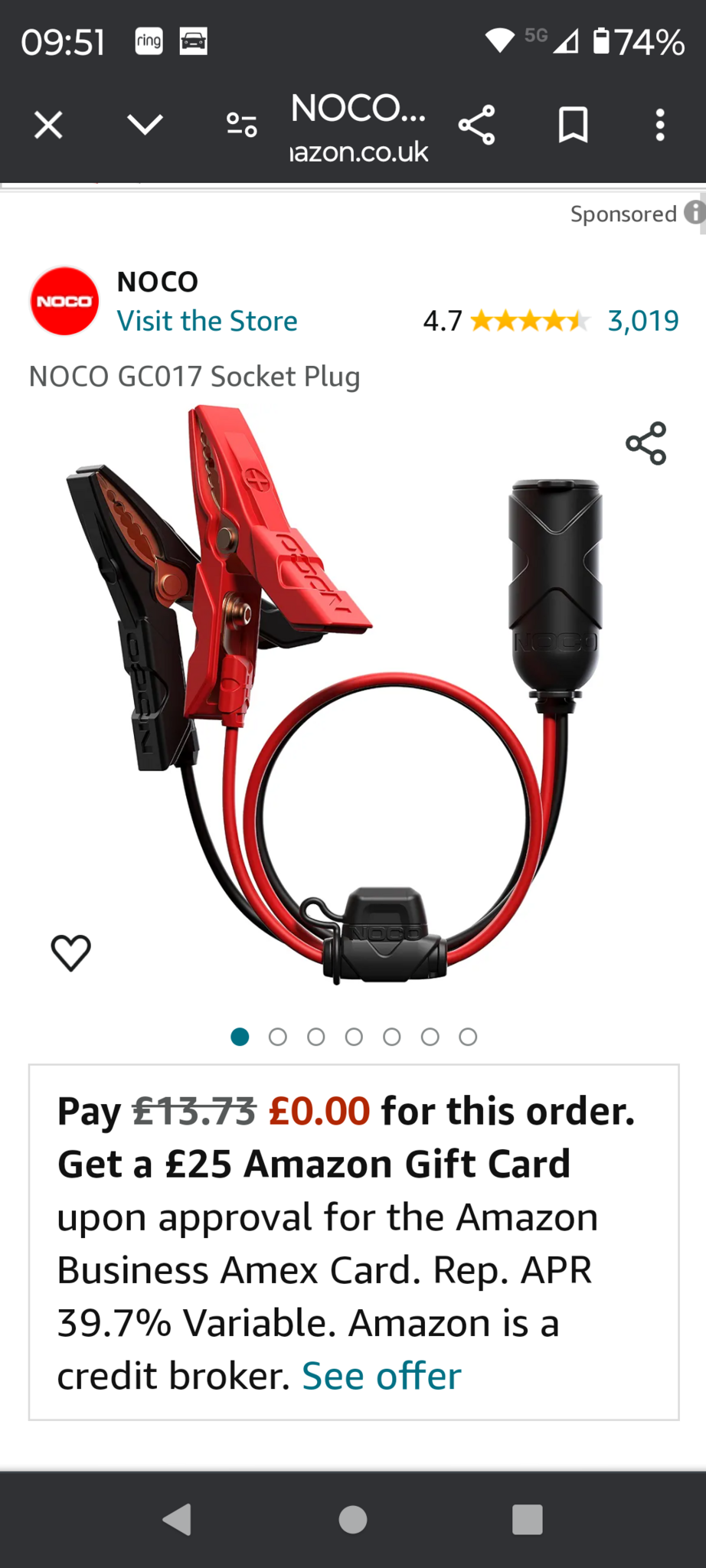The image size is (706, 1568).
Task: Share the page from the top toolbar
Action: (477, 125)
